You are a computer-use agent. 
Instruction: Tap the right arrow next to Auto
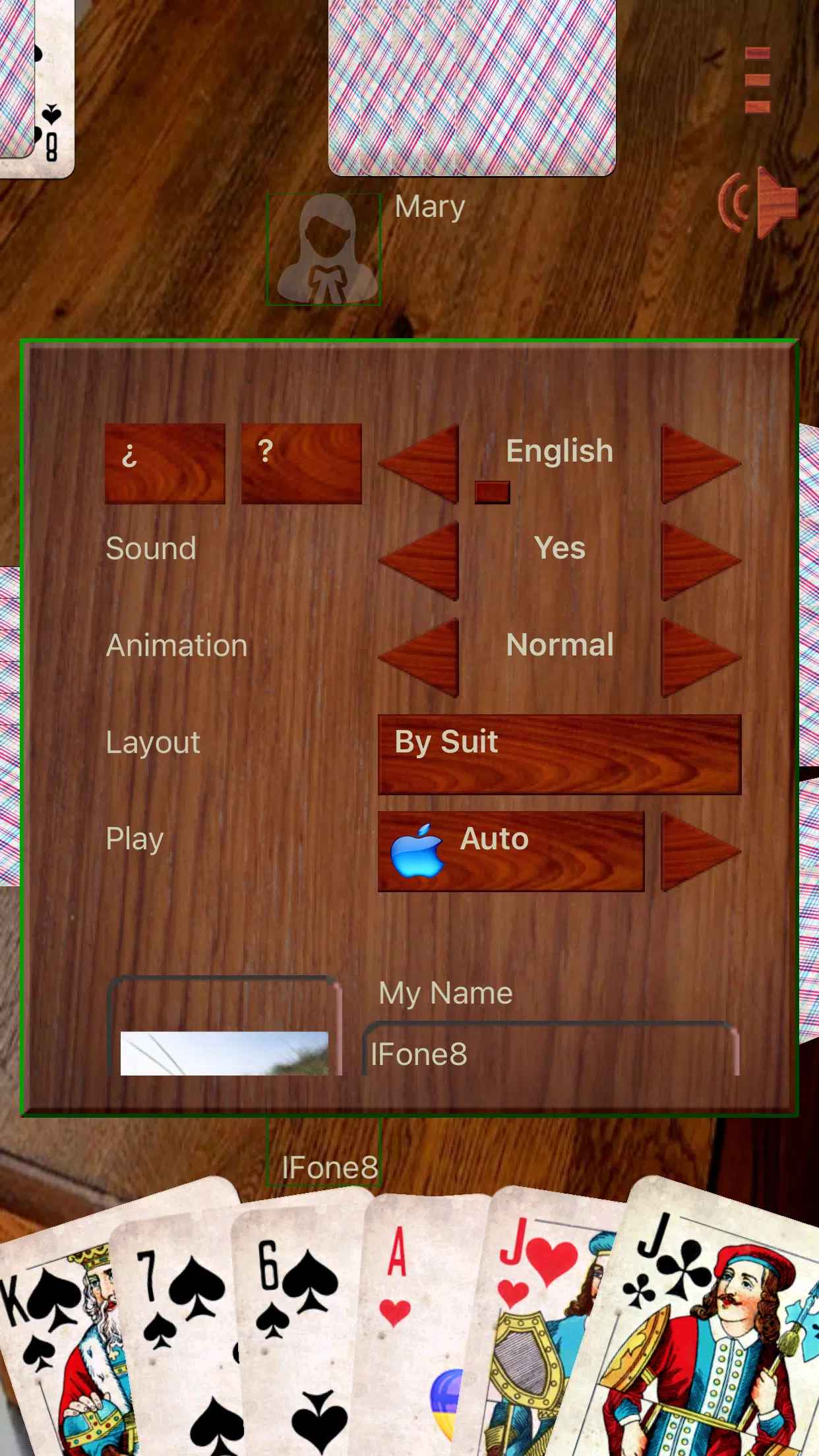tap(699, 851)
